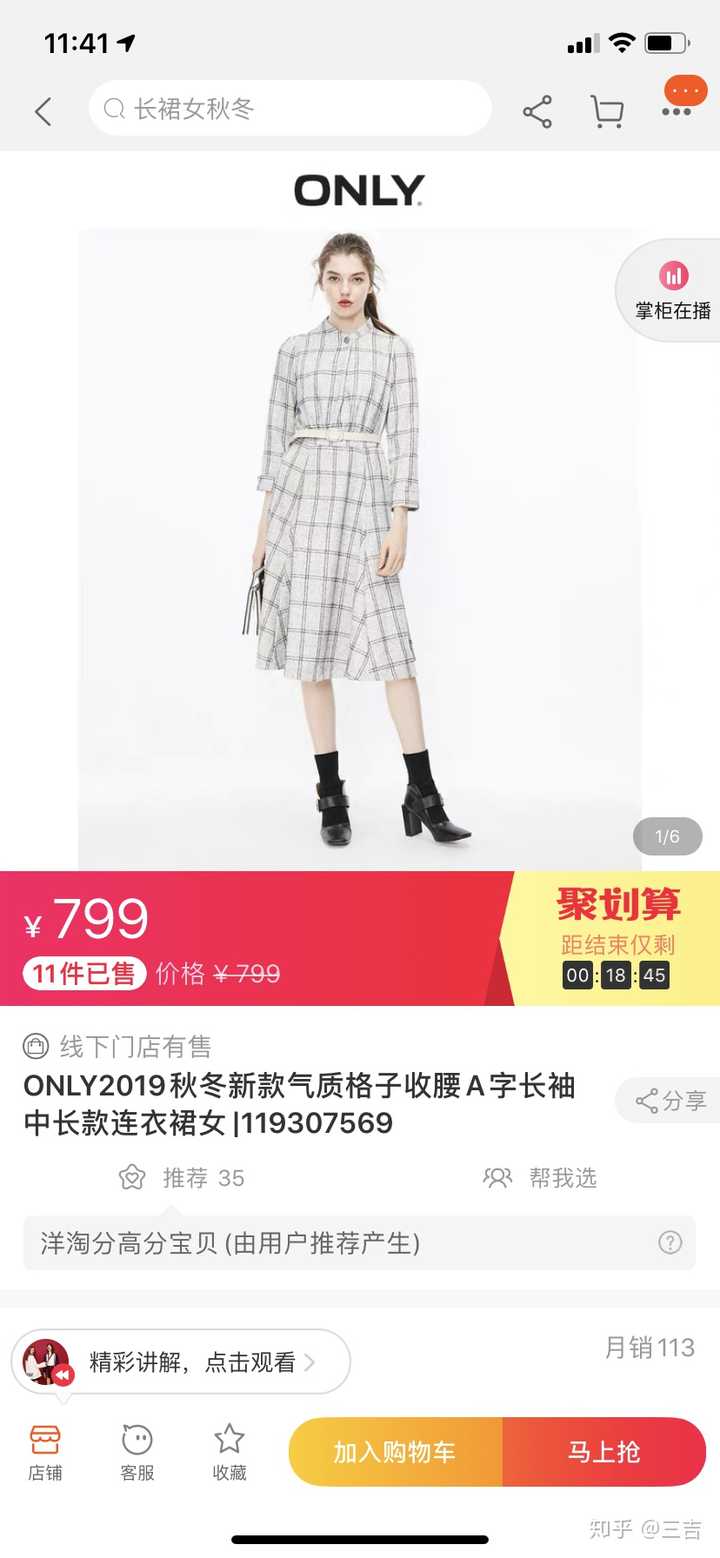720x1558 pixels.
Task: Tap the search box with 长裙女秋冬
Action: (290, 109)
